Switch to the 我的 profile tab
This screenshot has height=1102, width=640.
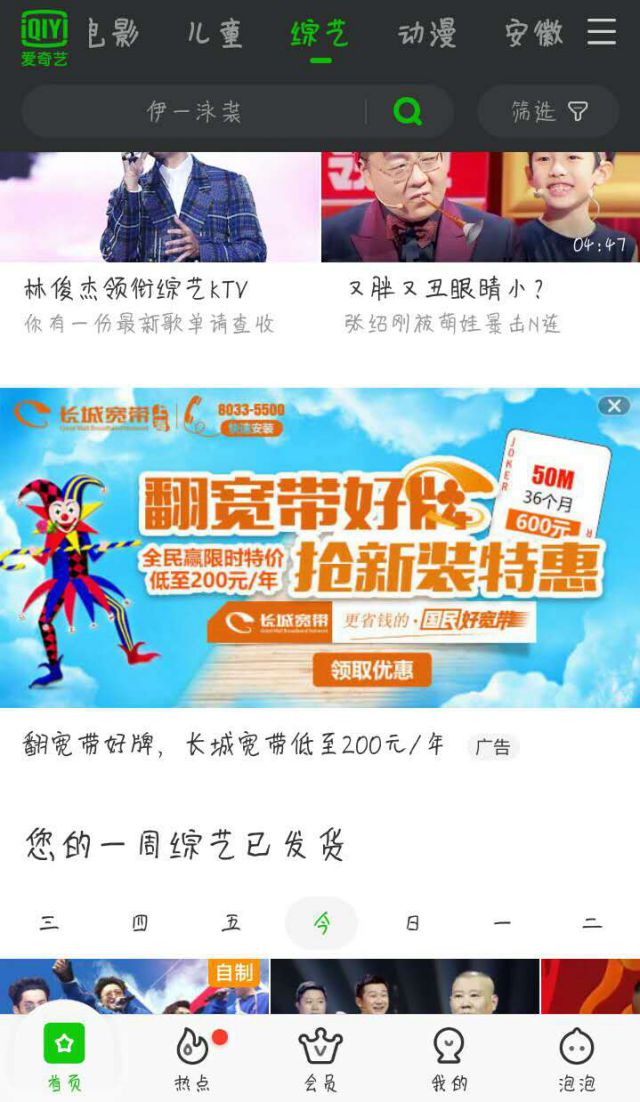tap(449, 1058)
